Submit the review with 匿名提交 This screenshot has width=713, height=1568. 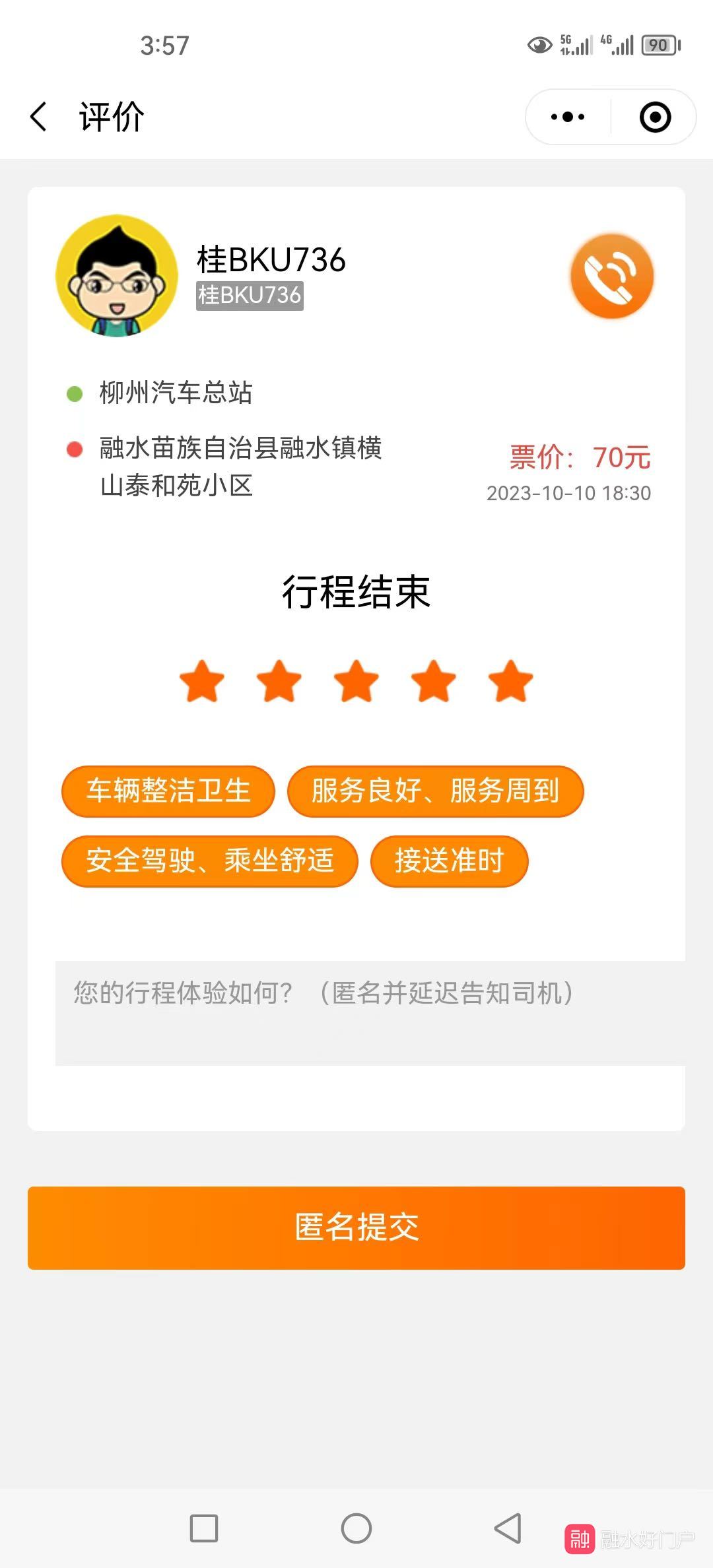click(x=356, y=1227)
